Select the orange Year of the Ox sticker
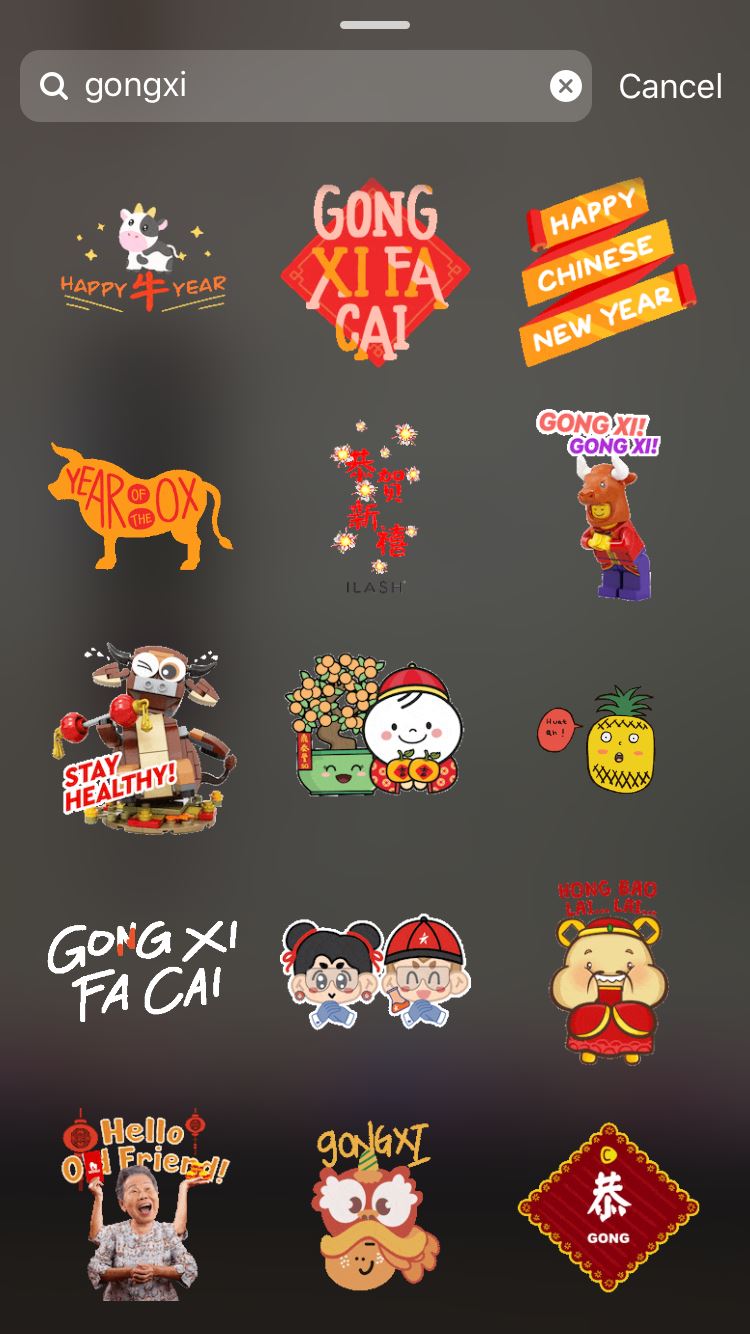Screen dimensions: 750x1334 [x=145, y=505]
